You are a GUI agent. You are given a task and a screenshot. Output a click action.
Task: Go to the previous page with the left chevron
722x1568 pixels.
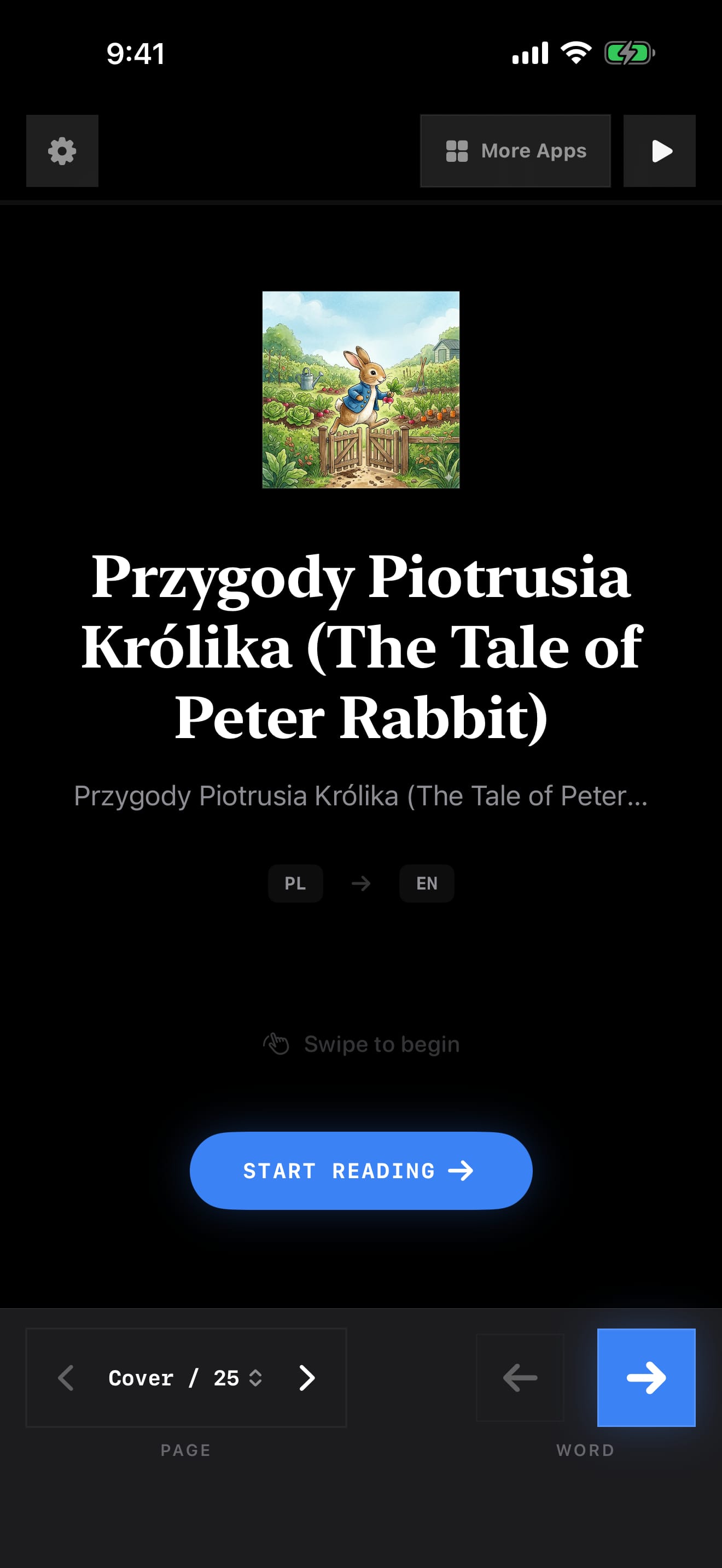pos(66,1378)
